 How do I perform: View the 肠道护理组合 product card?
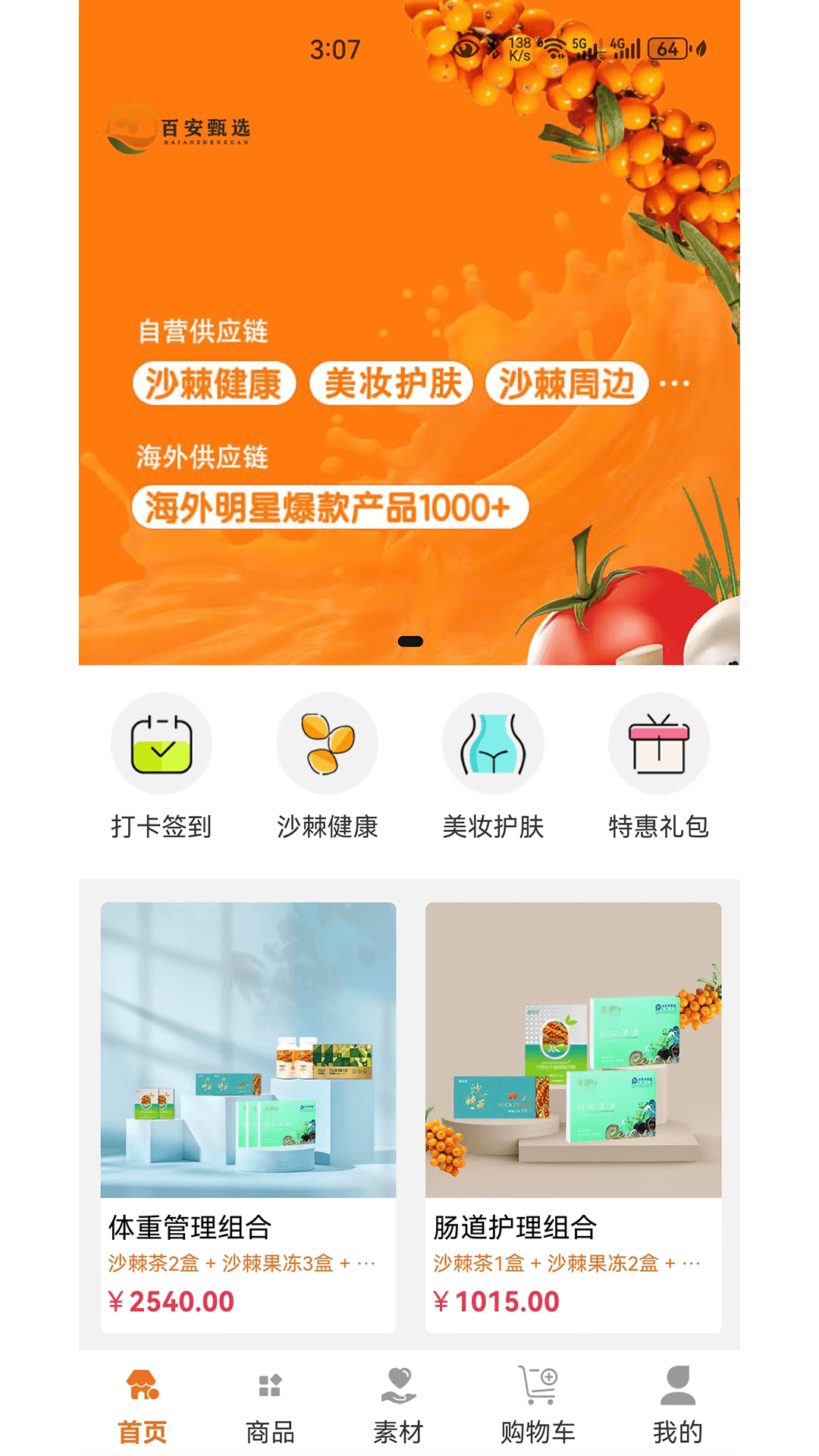(x=573, y=1116)
